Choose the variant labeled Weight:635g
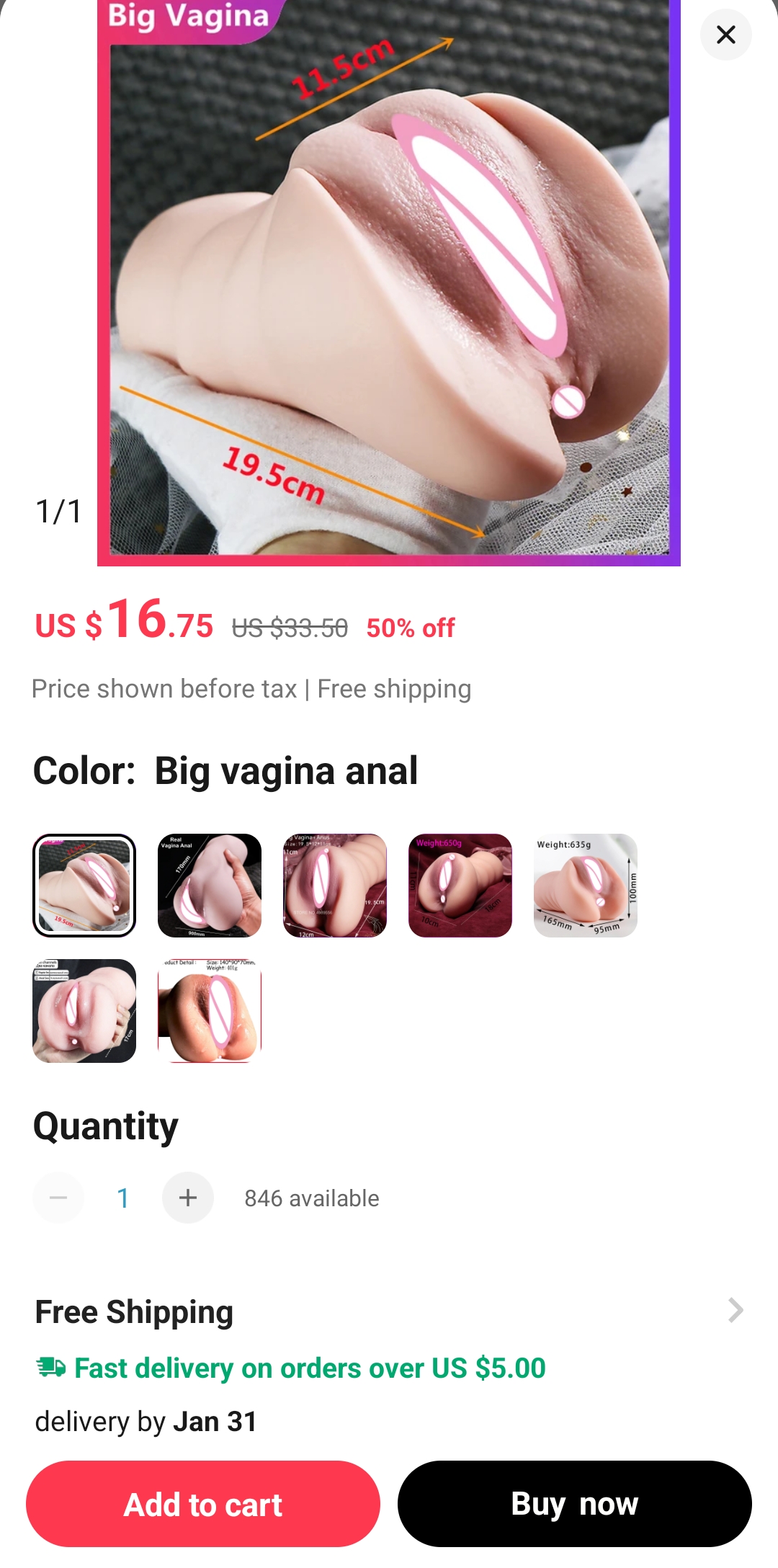778x1568 pixels. click(586, 886)
